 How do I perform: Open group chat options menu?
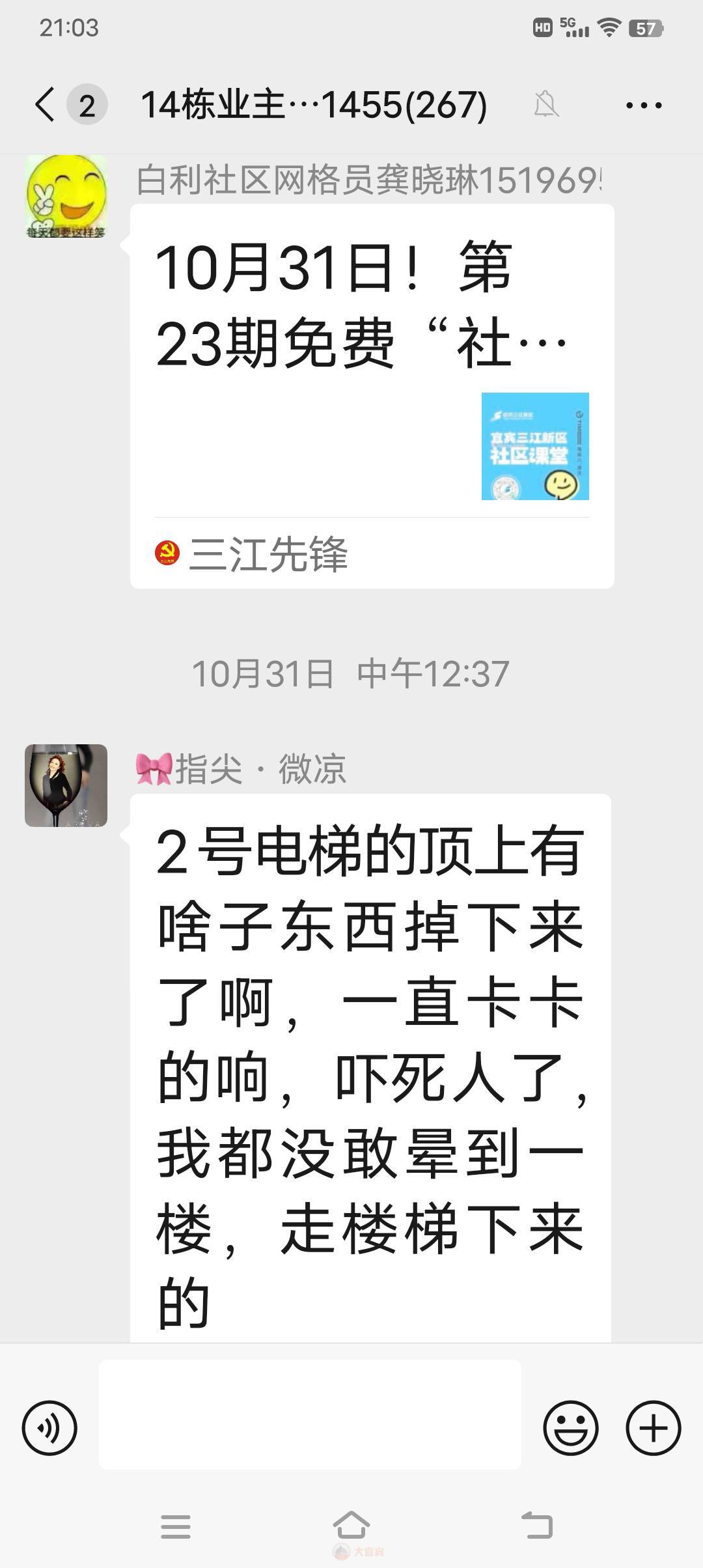[x=644, y=105]
